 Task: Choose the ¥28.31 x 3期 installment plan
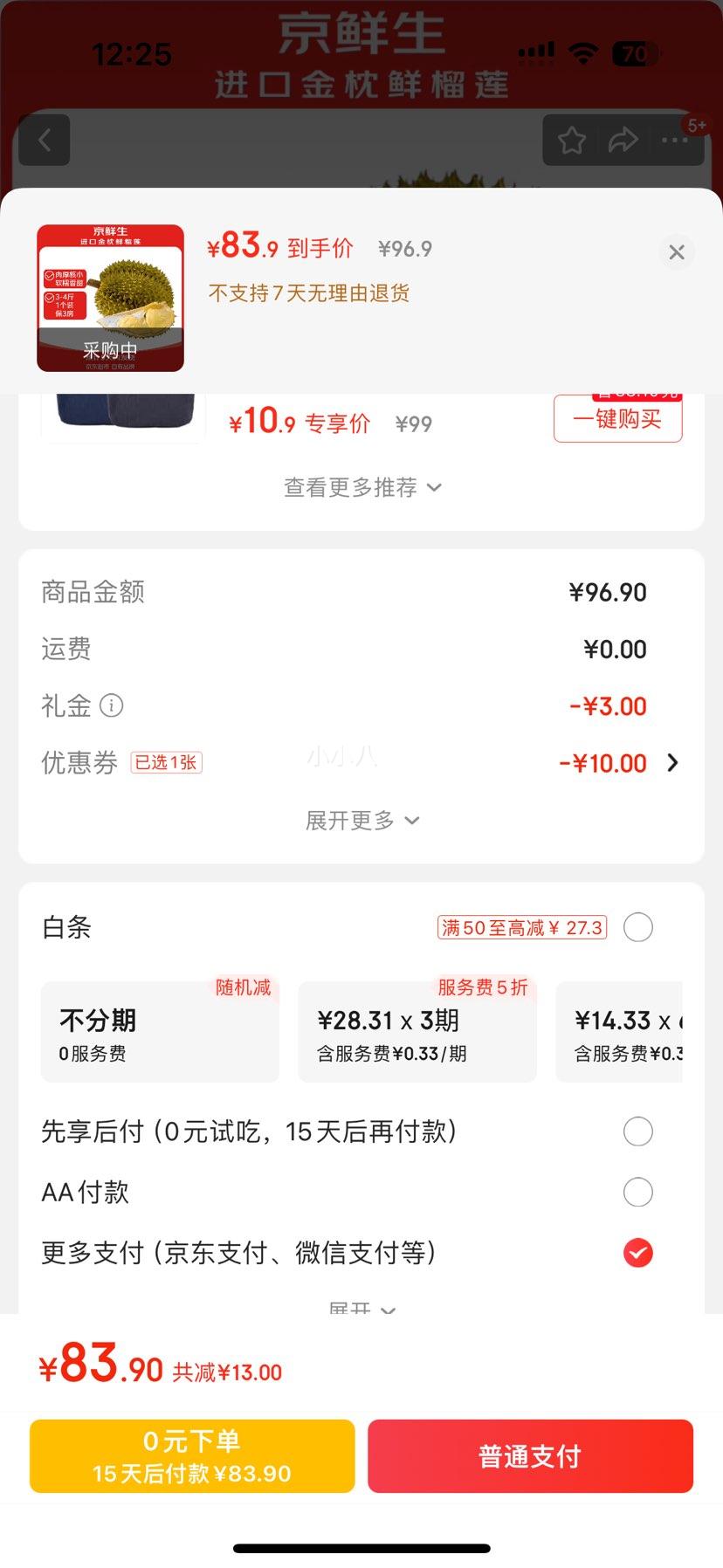417,1032
